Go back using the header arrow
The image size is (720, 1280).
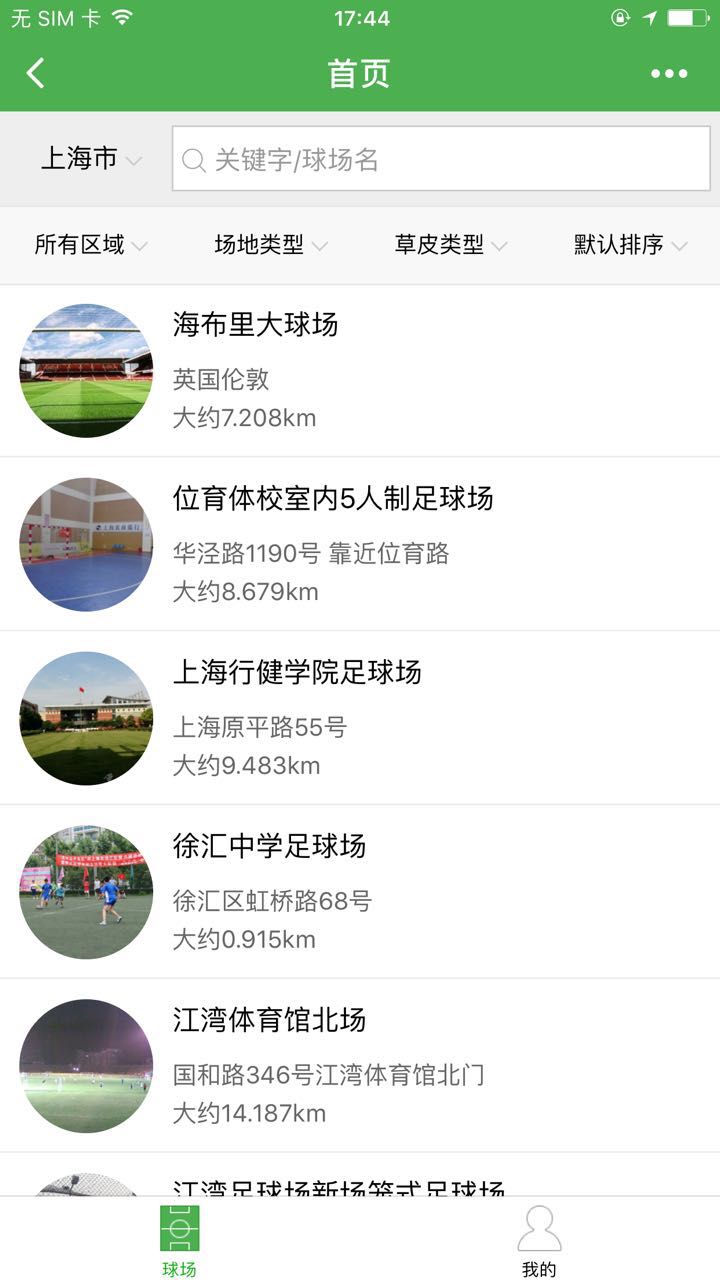pyautogui.click(x=36, y=73)
